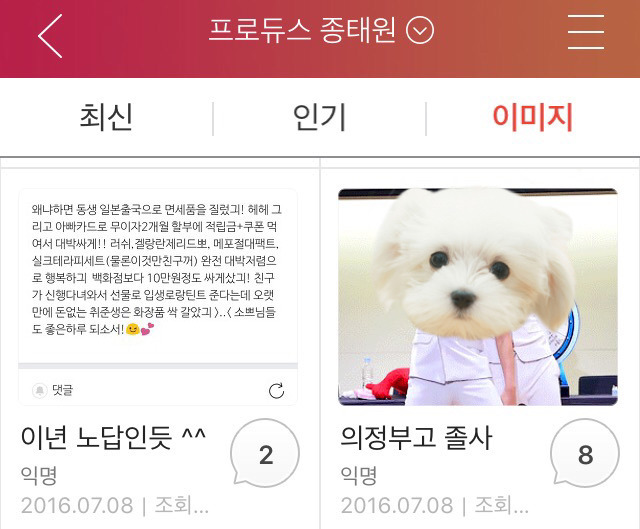View the 8 comments on 의정부고 졸사
The width and height of the screenshot is (640, 529).
pyautogui.click(x=585, y=456)
